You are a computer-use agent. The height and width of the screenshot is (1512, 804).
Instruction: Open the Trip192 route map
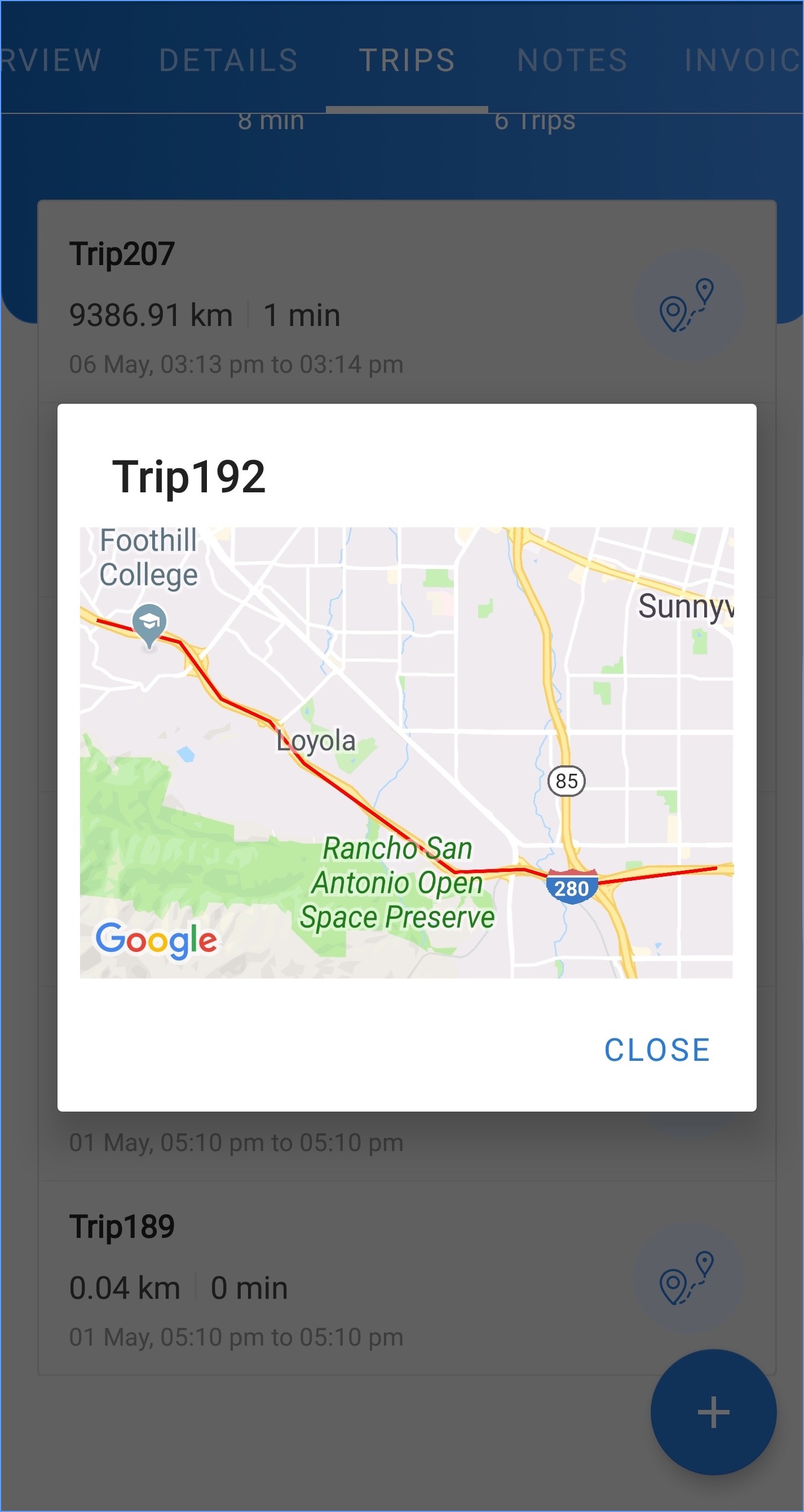click(406, 752)
